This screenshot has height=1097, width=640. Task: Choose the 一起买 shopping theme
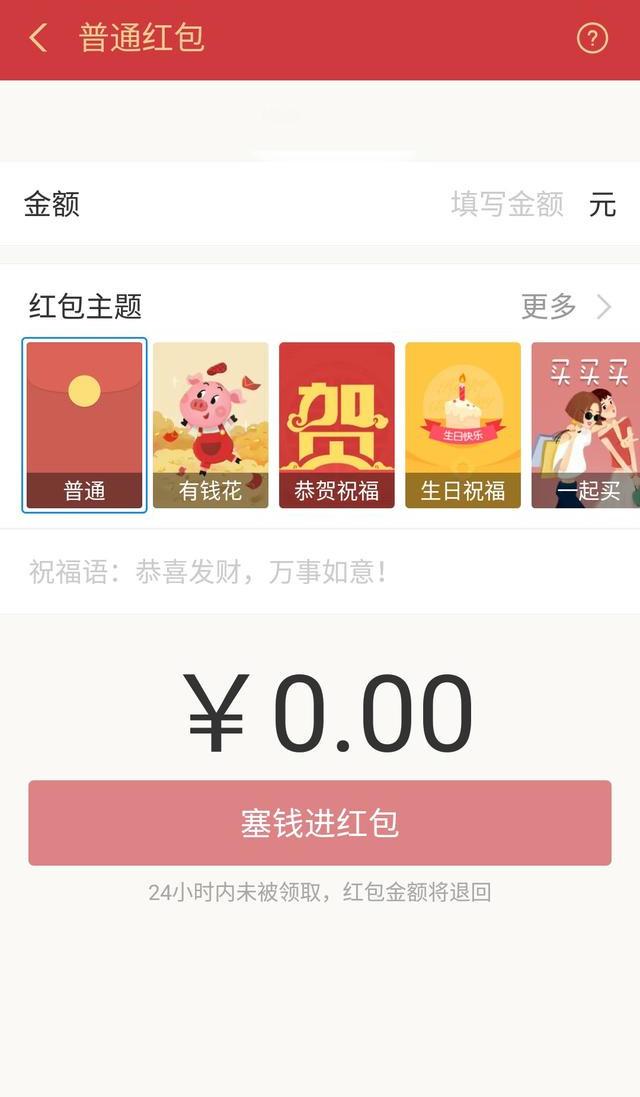(587, 425)
